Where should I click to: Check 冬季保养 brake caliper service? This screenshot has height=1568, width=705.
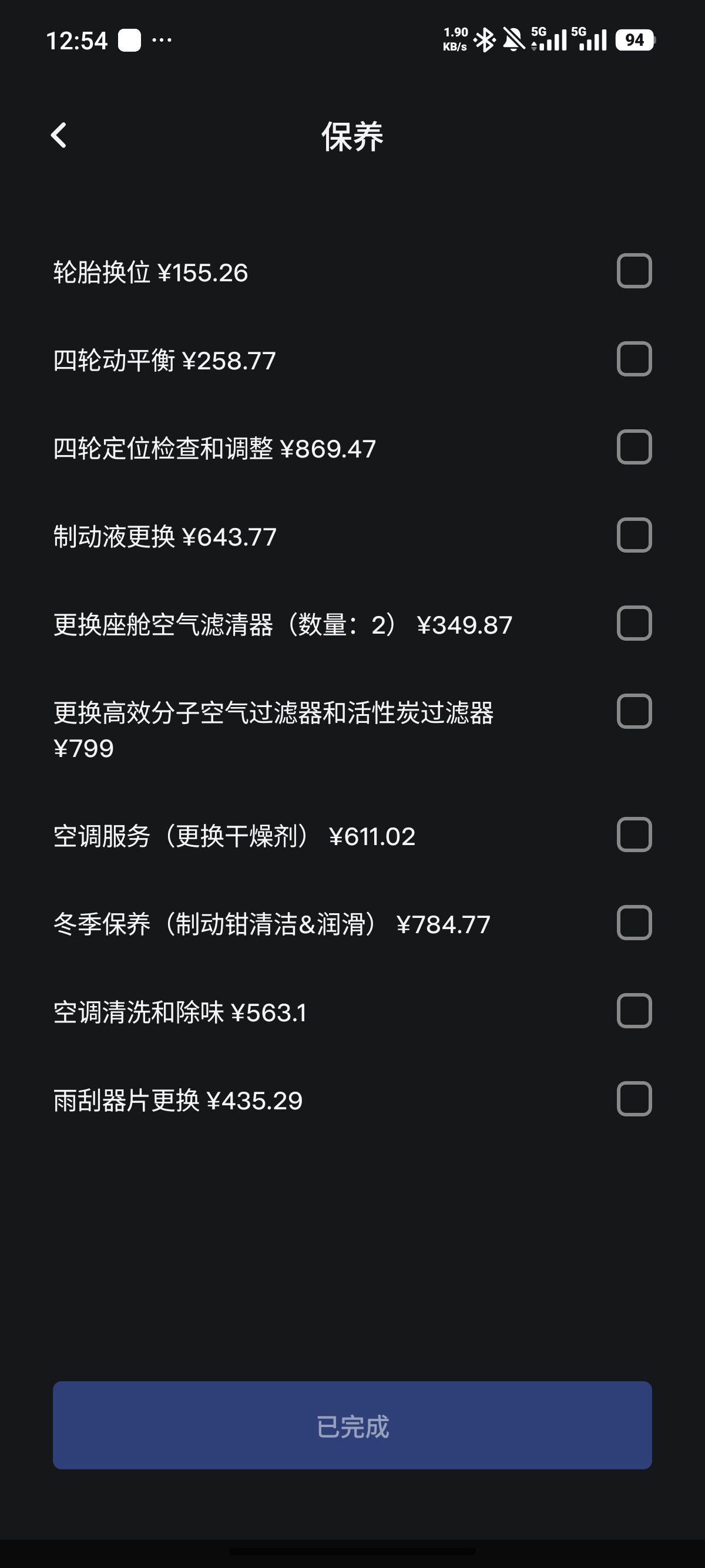point(634,923)
